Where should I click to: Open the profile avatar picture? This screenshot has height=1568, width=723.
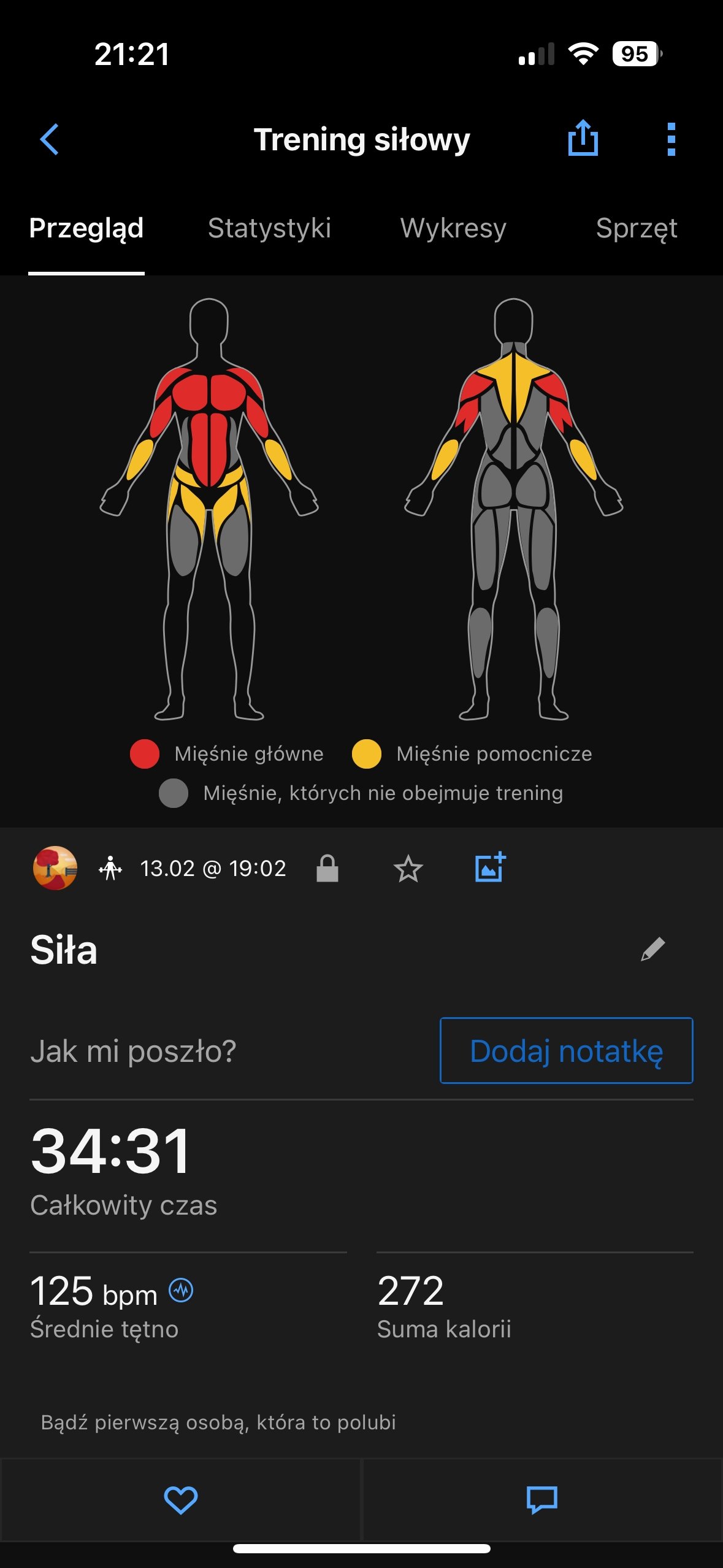click(55, 868)
